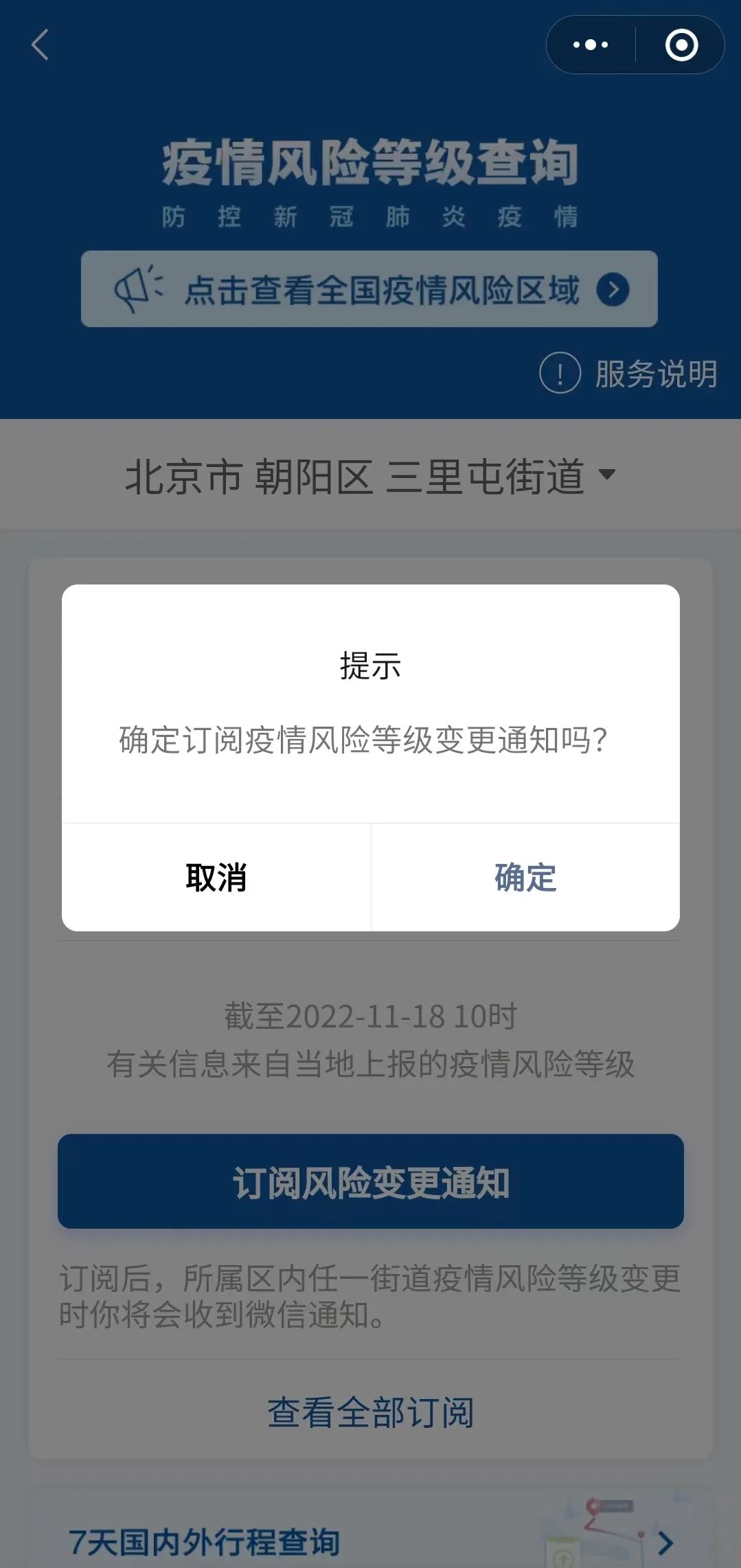Close the mini program with the circle icon
Image resolution: width=741 pixels, height=1568 pixels.
681,45
